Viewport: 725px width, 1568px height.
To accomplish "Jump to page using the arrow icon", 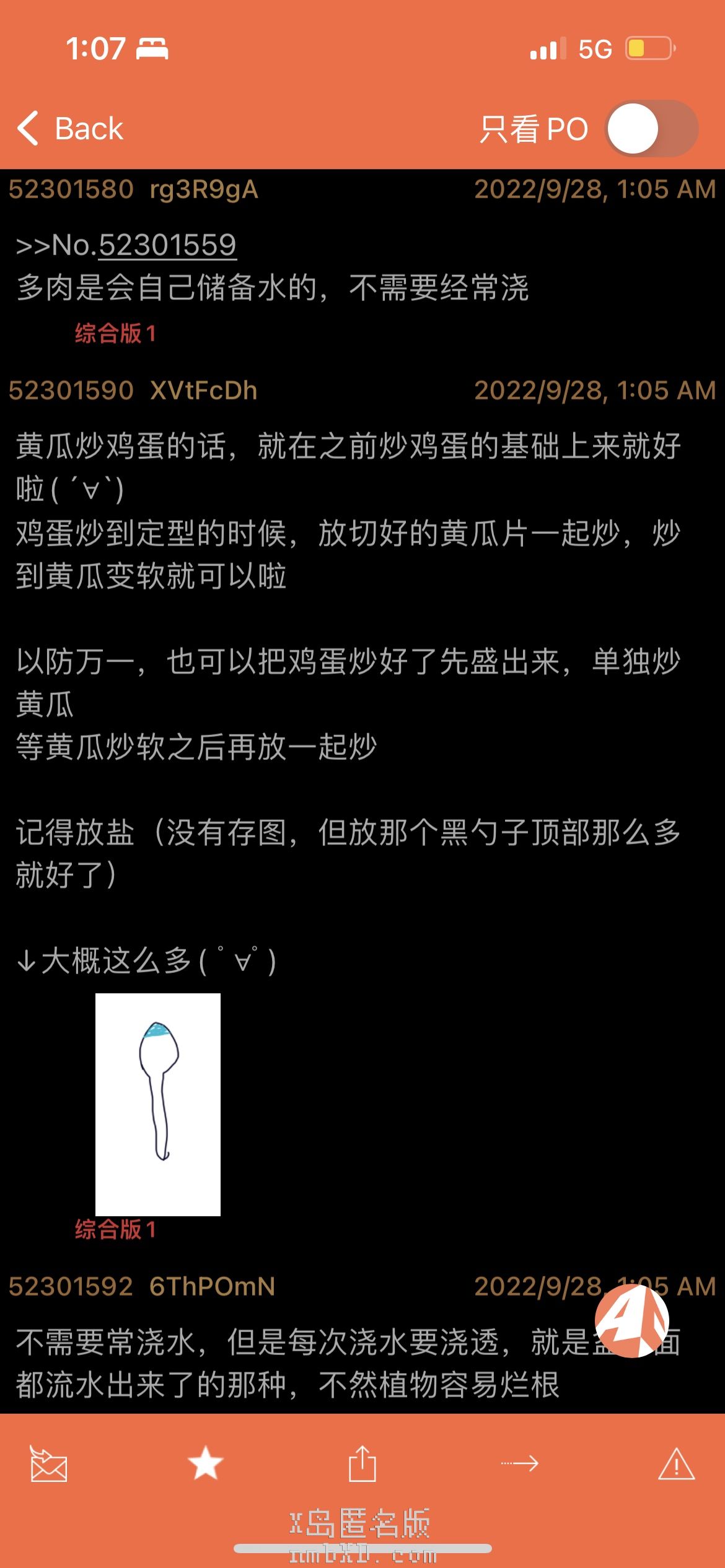I will (x=519, y=1465).
